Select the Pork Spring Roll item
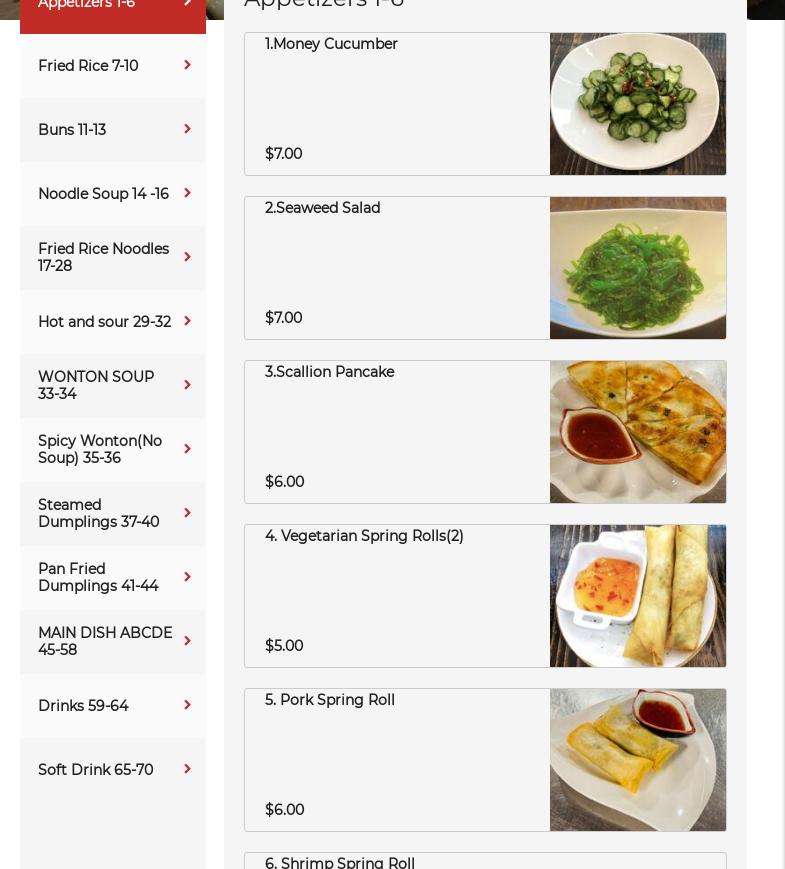Viewport: 785px width, 869px height. click(485, 760)
